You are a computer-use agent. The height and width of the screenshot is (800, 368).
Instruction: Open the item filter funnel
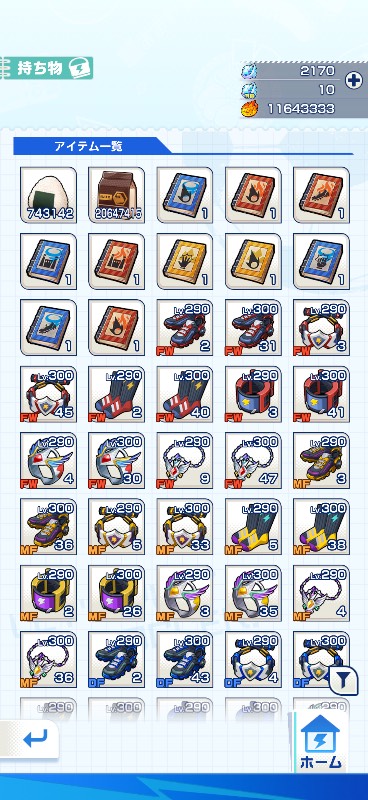pyautogui.click(x=344, y=680)
